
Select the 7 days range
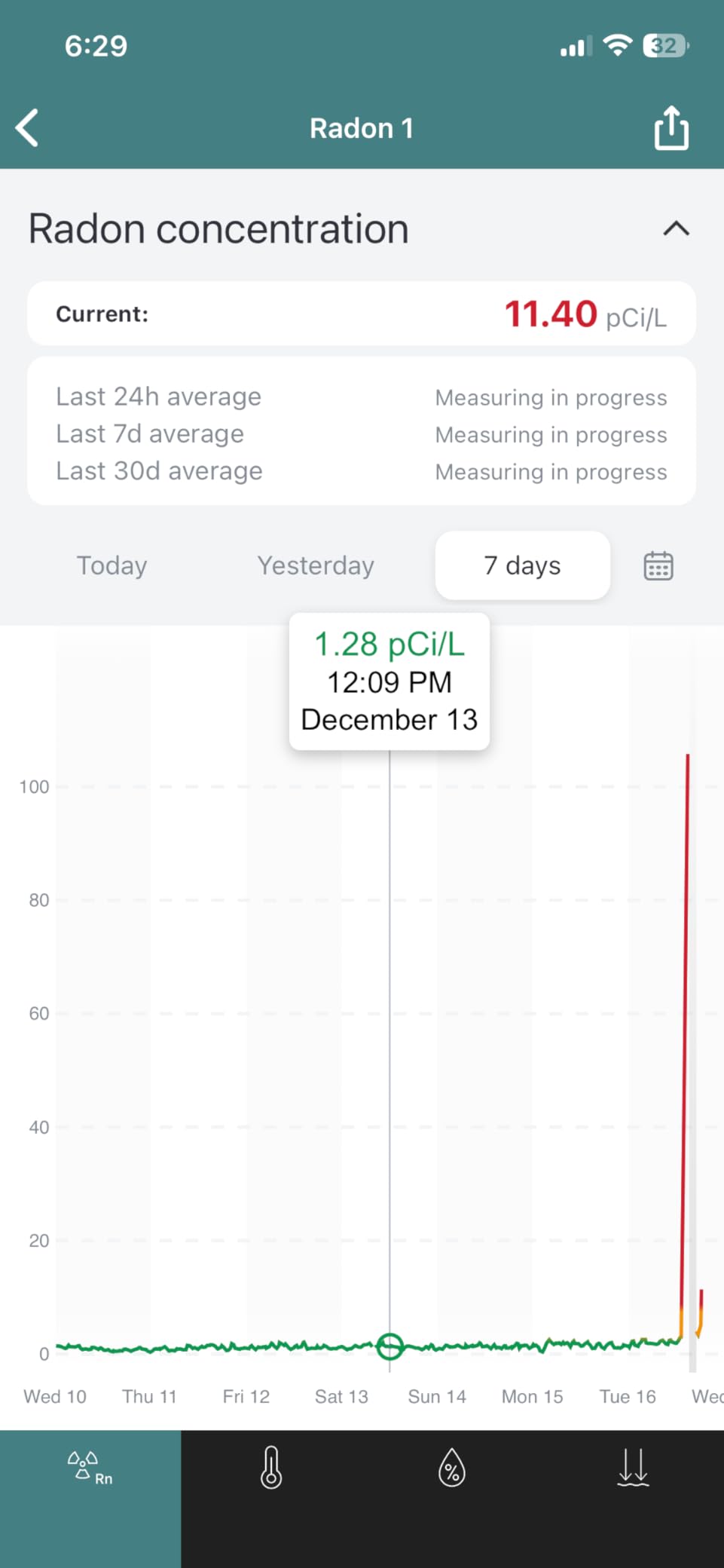coord(522,565)
